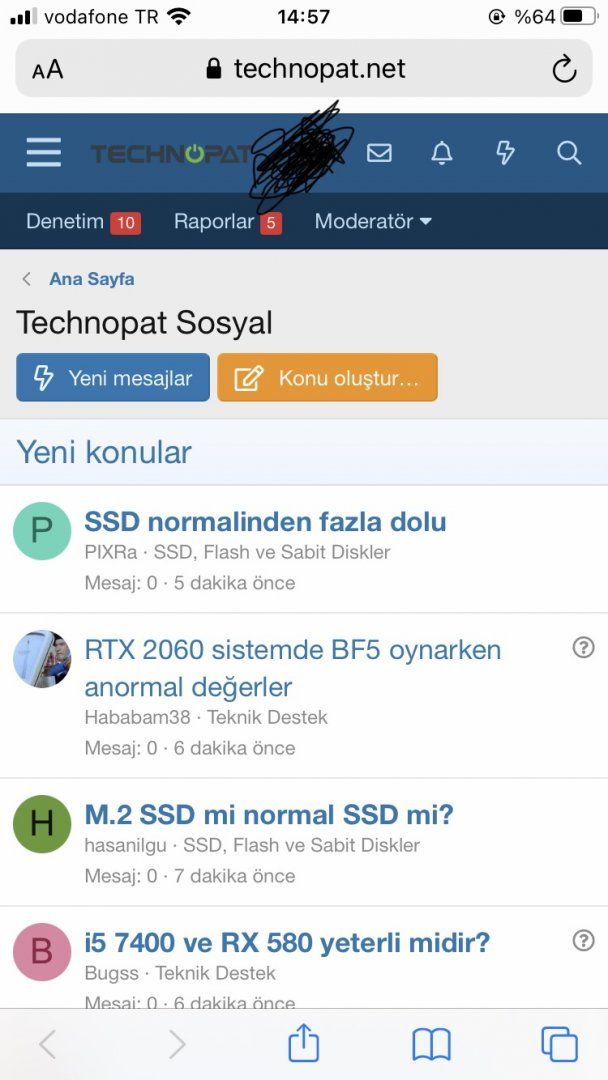Open the thread SSD normalinden fazla dolu

[265, 521]
